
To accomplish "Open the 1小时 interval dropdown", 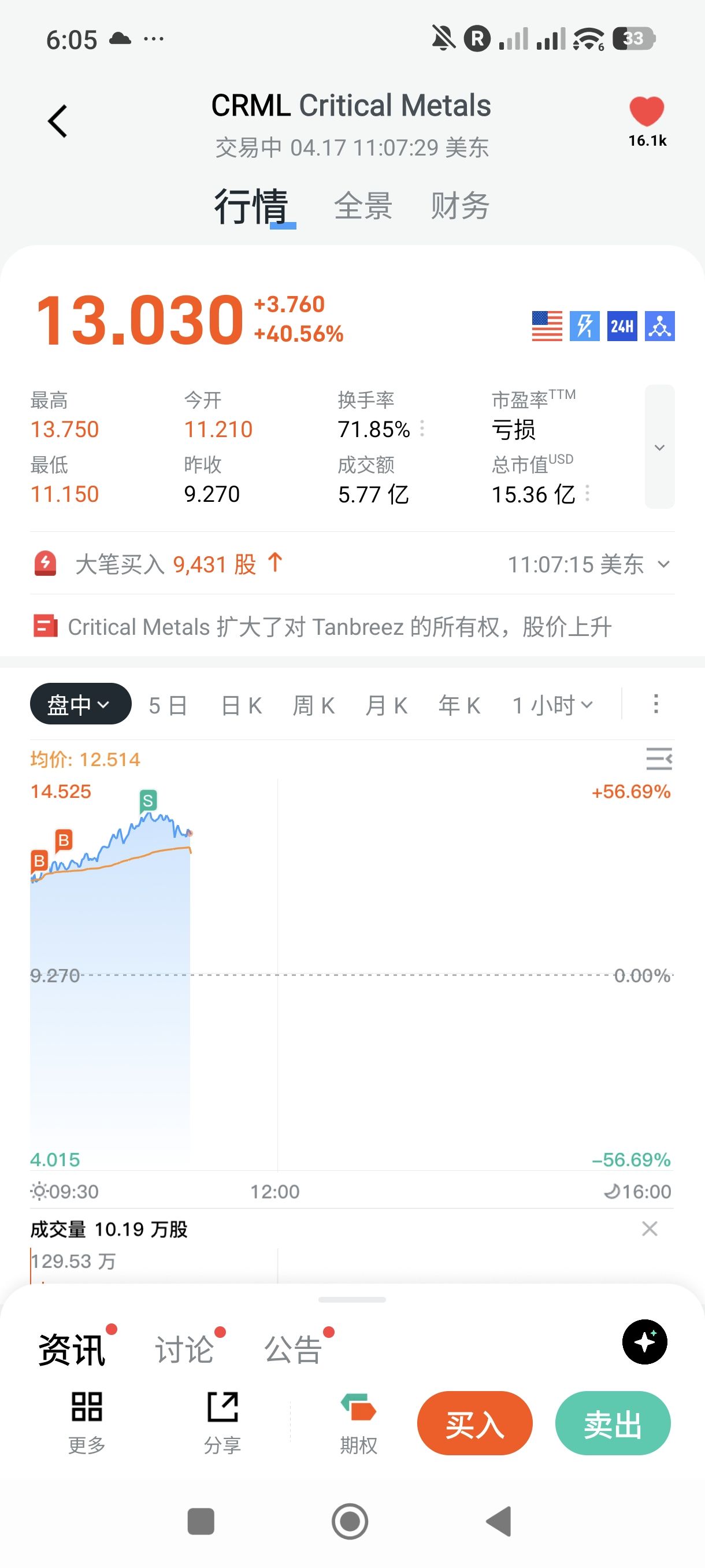I will click(552, 705).
